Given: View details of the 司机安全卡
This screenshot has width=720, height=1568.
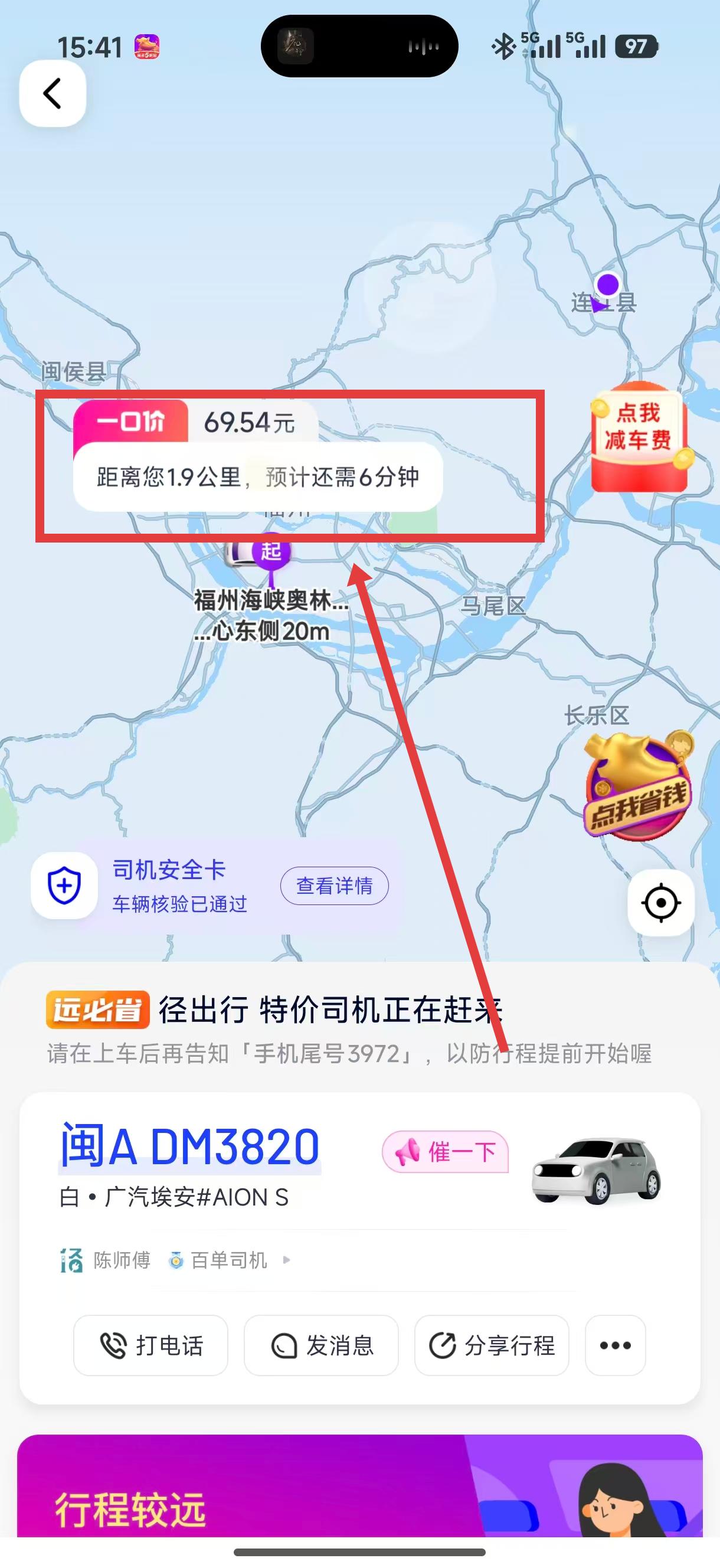Looking at the screenshot, I should coord(334,886).
